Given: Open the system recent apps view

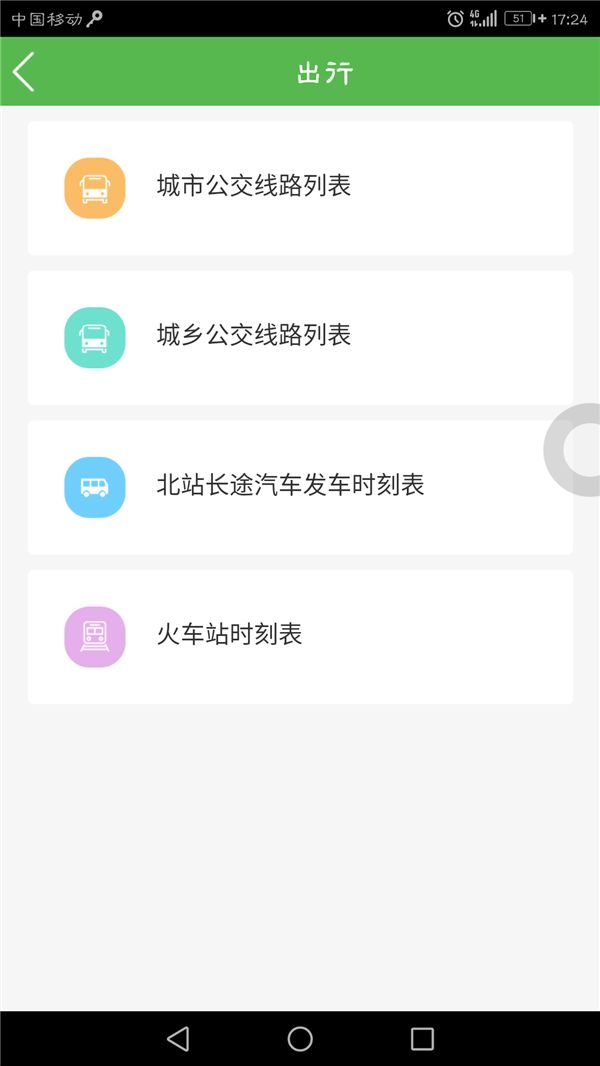Looking at the screenshot, I should (x=422, y=1039).
